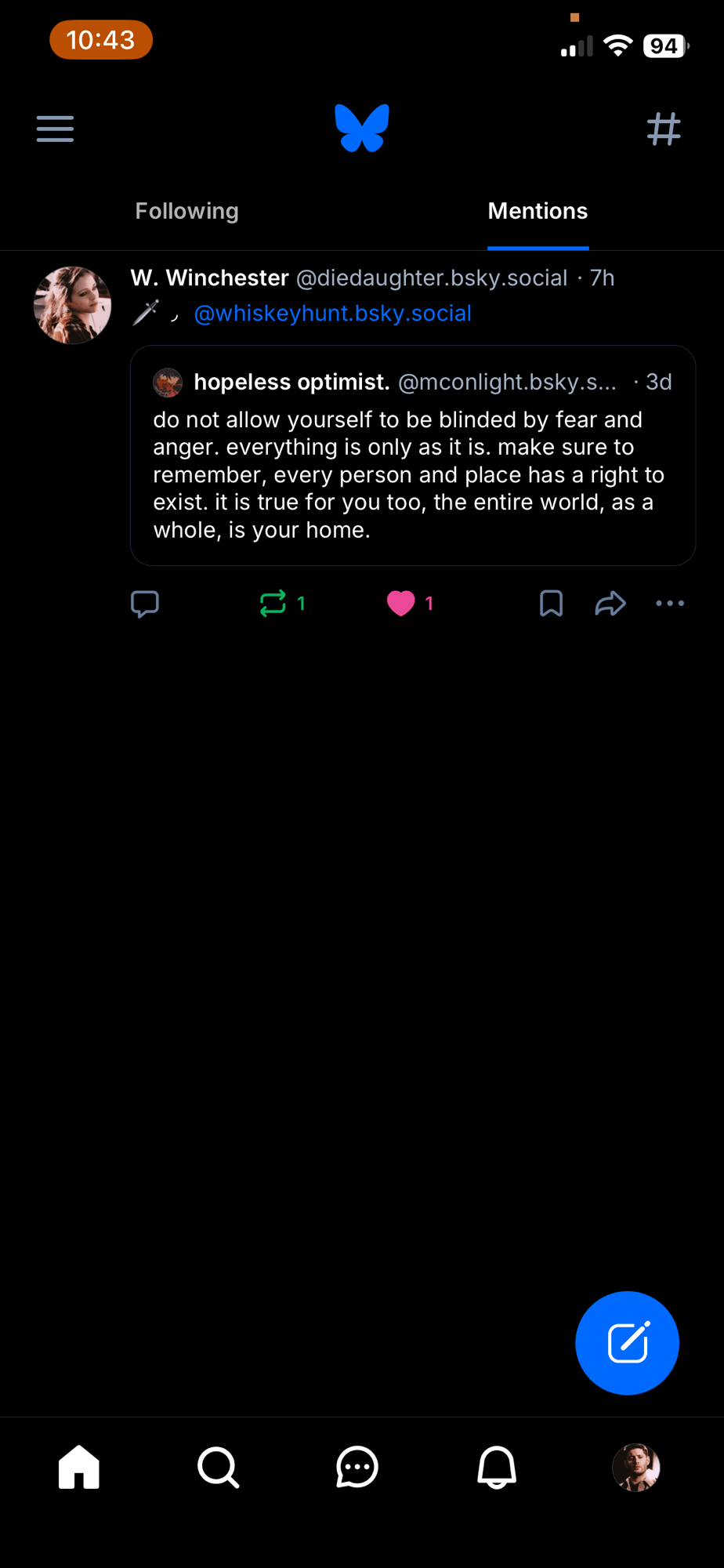Open the @whiskeyhunt.bsky.social mention link
Viewport: 724px width, 1568px height.
tap(332, 314)
